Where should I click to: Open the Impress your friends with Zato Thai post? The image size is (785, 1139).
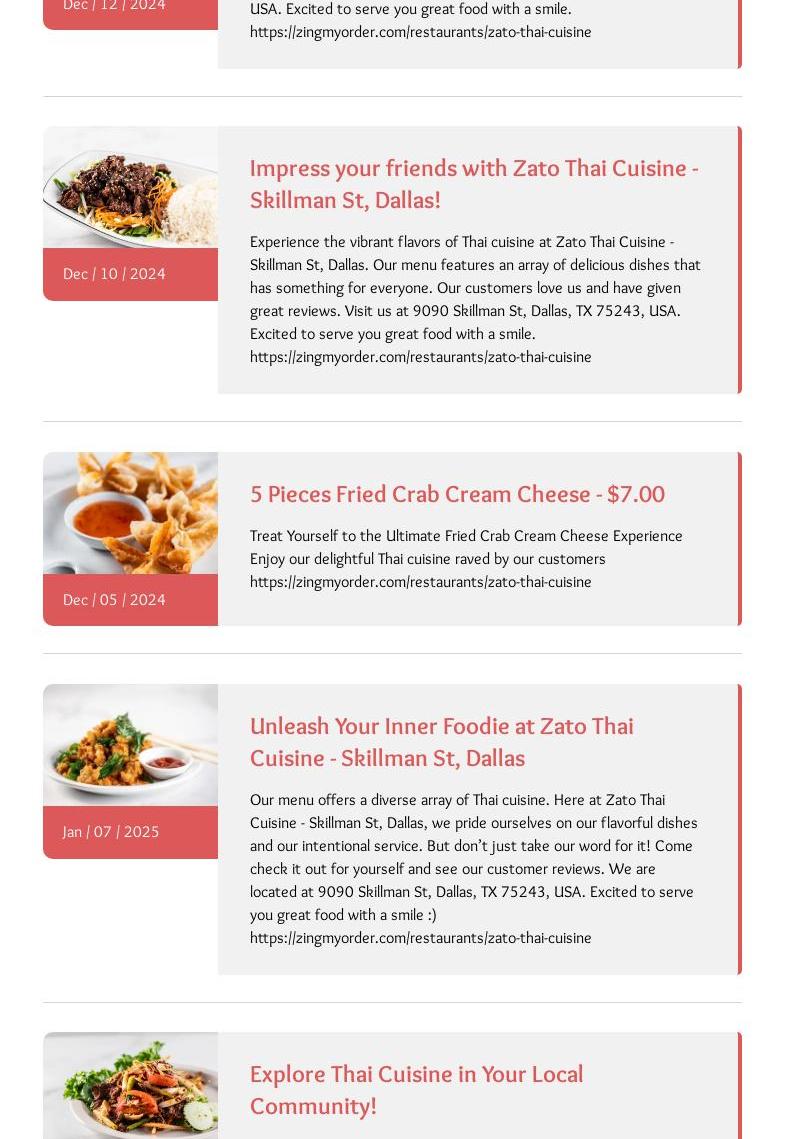point(473,183)
